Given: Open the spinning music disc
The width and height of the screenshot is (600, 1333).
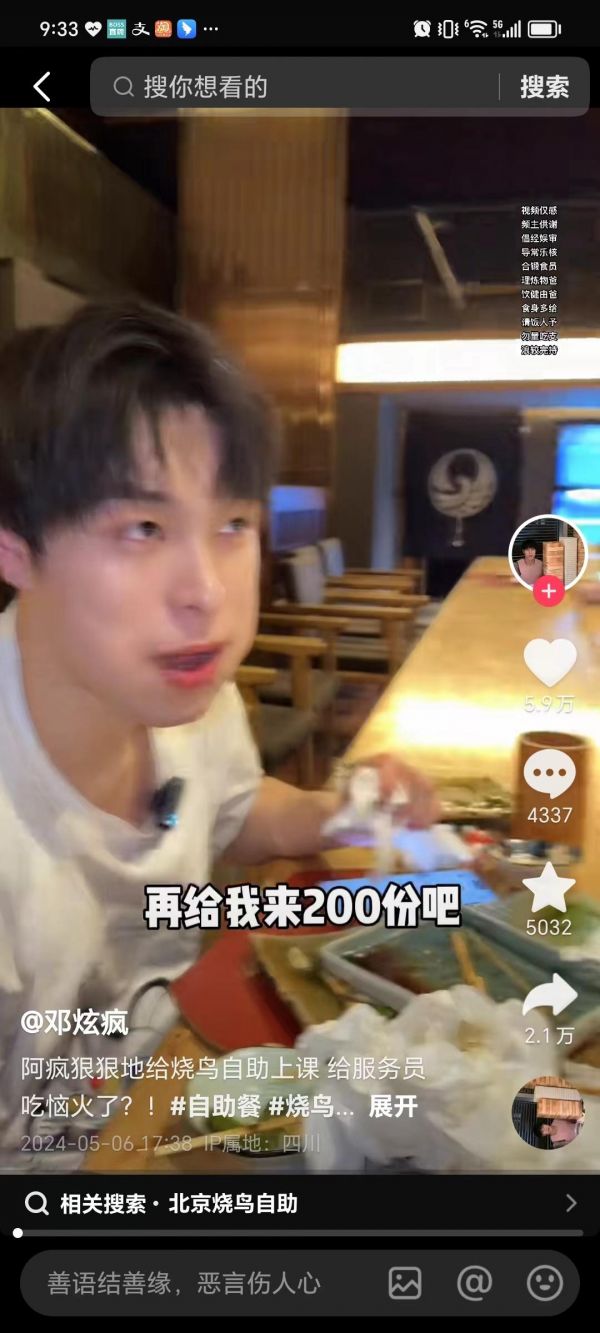Looking at the screenshot, I should tap(547, 1112).
